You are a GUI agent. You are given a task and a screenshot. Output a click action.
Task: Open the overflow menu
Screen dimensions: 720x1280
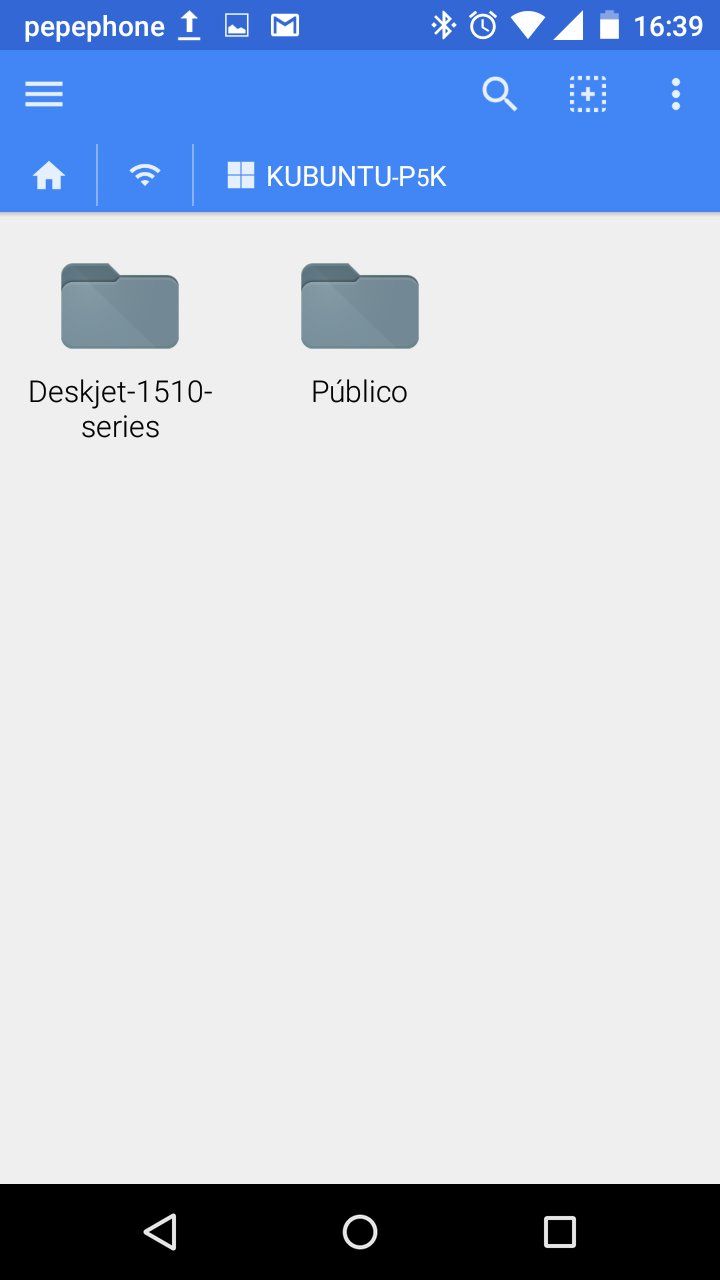pos(676,94)
